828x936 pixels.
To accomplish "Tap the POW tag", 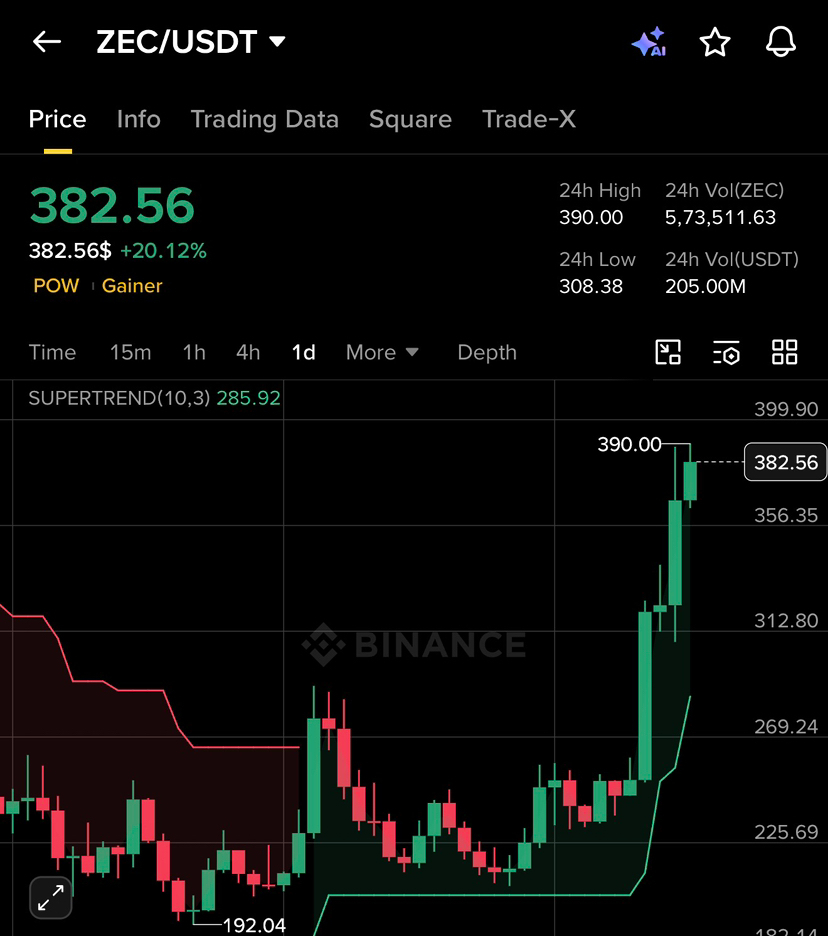I will tap(56, 286).
